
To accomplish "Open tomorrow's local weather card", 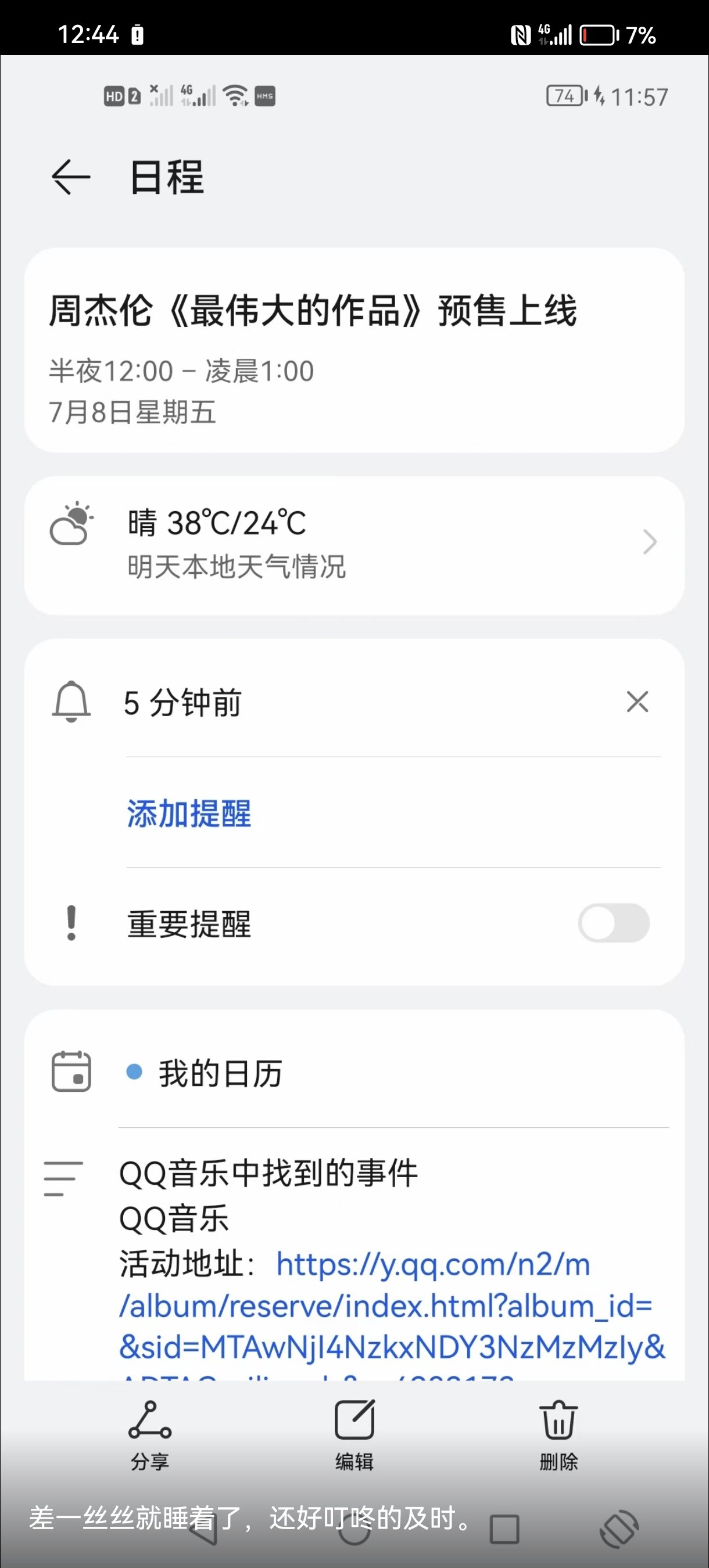I will [354, 545].
